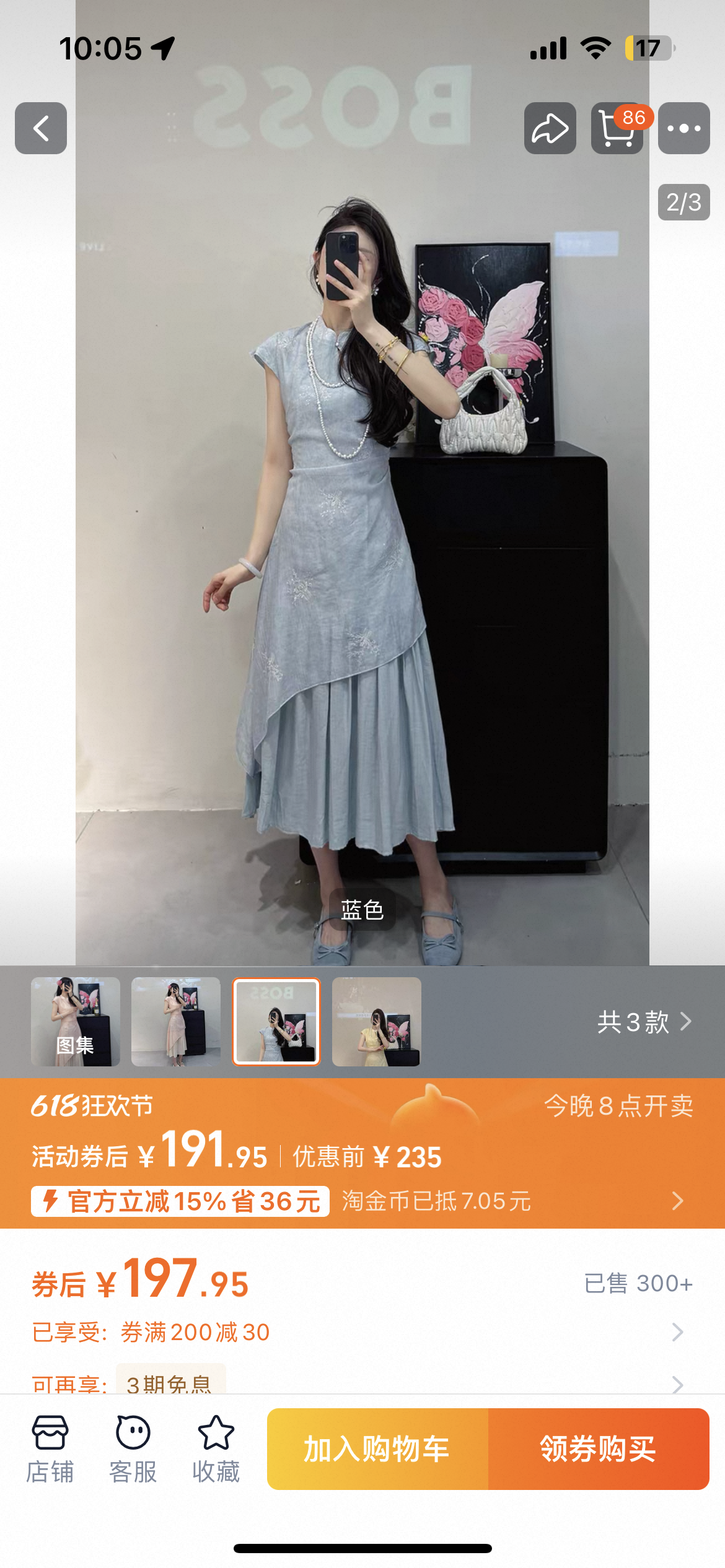The height and width of the screenshot is (1568, 725).
Task: Go back using the top-left arrow
Action: pyautogui.click(x=41, y=128)
